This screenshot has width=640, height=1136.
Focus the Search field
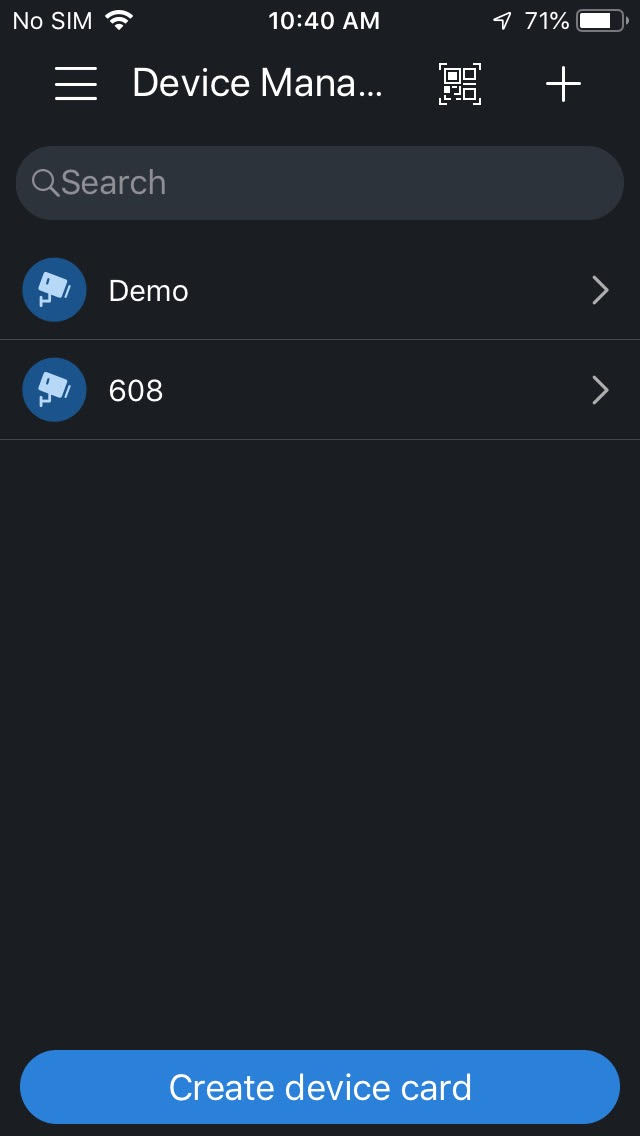coord(320,183)
